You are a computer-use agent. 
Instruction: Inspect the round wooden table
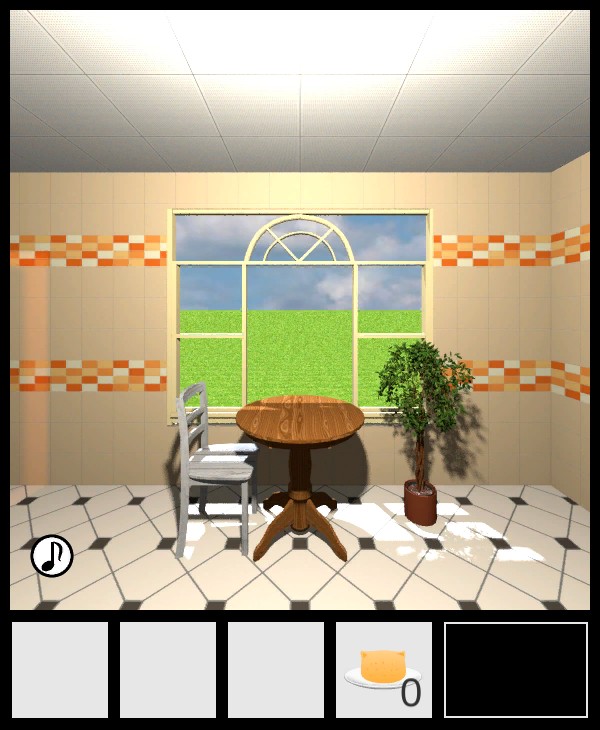[x=300, y=418]
